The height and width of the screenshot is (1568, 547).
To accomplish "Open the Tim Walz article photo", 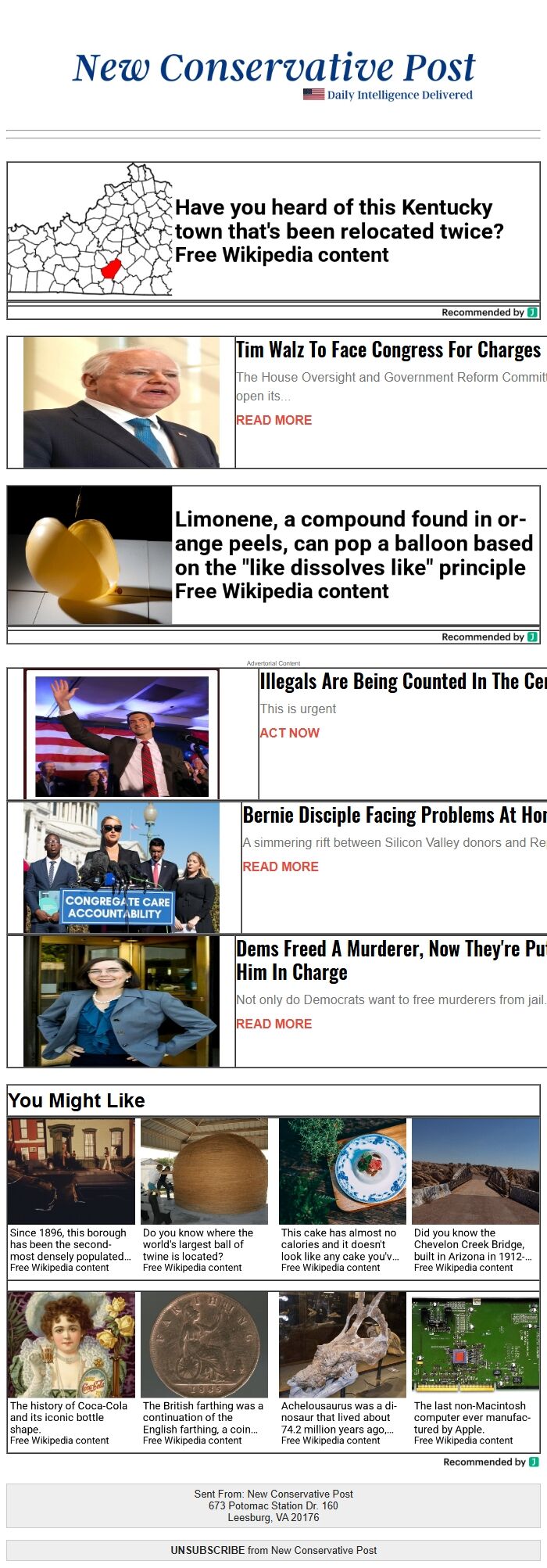I will click(121, 402).
